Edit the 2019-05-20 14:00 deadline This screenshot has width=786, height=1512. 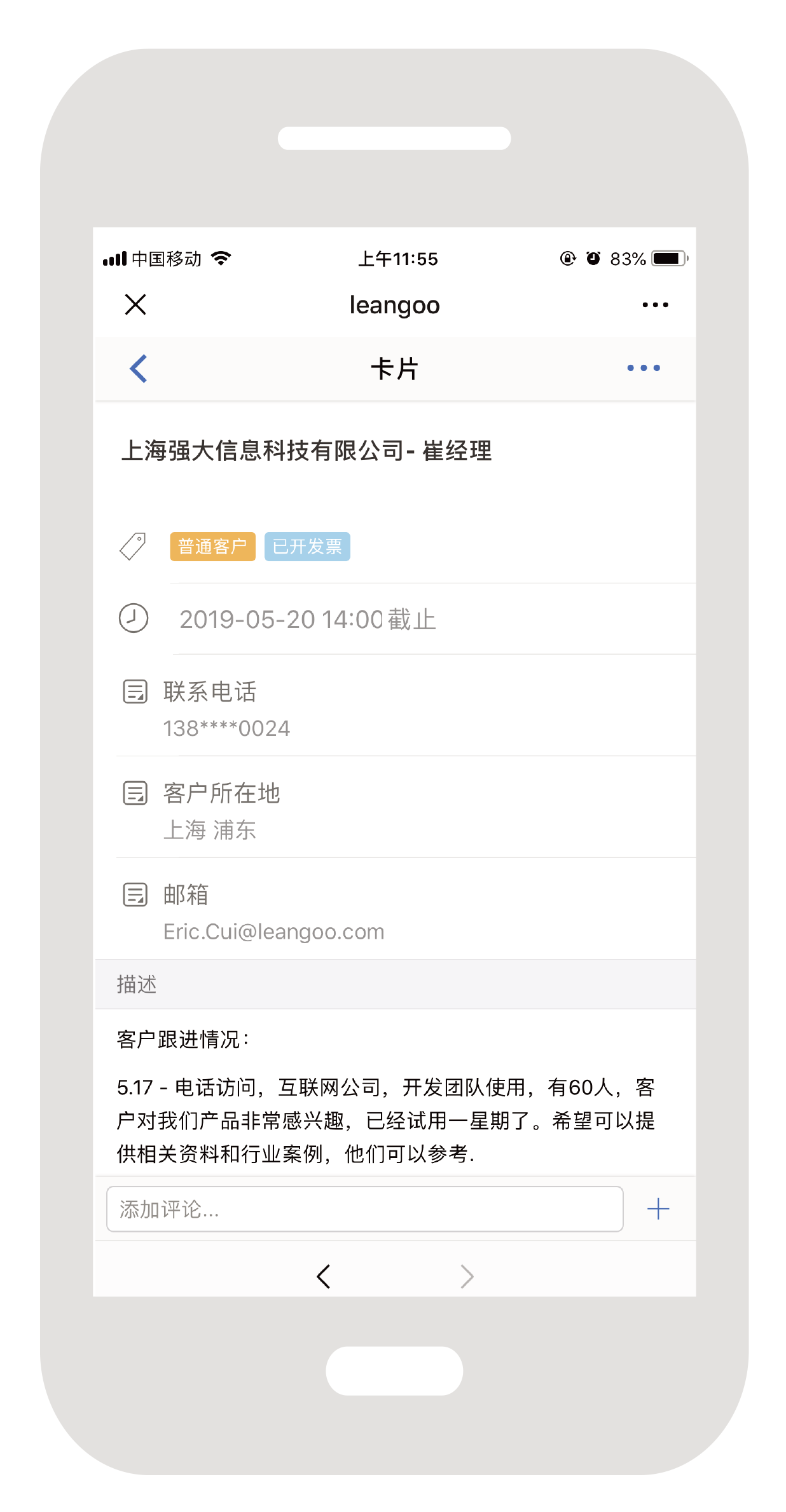pos(307,620)
